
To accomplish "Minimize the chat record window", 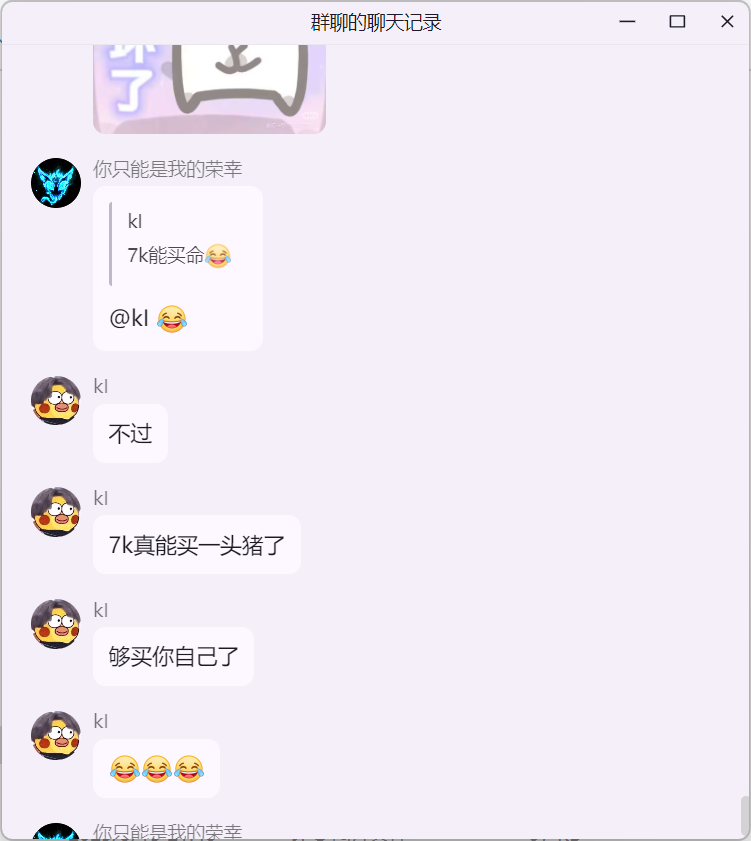I will 628,22.
